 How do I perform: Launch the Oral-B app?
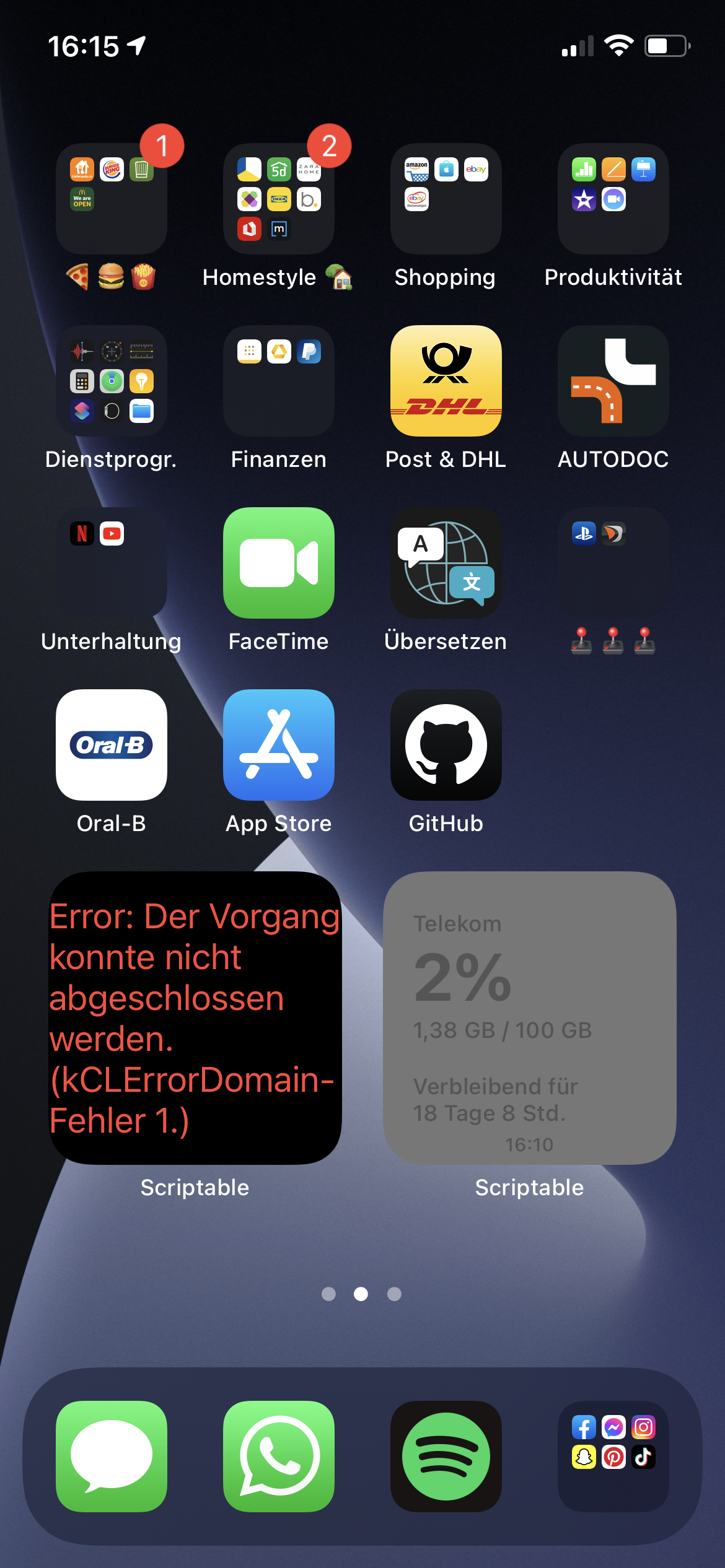click(112, 746)
